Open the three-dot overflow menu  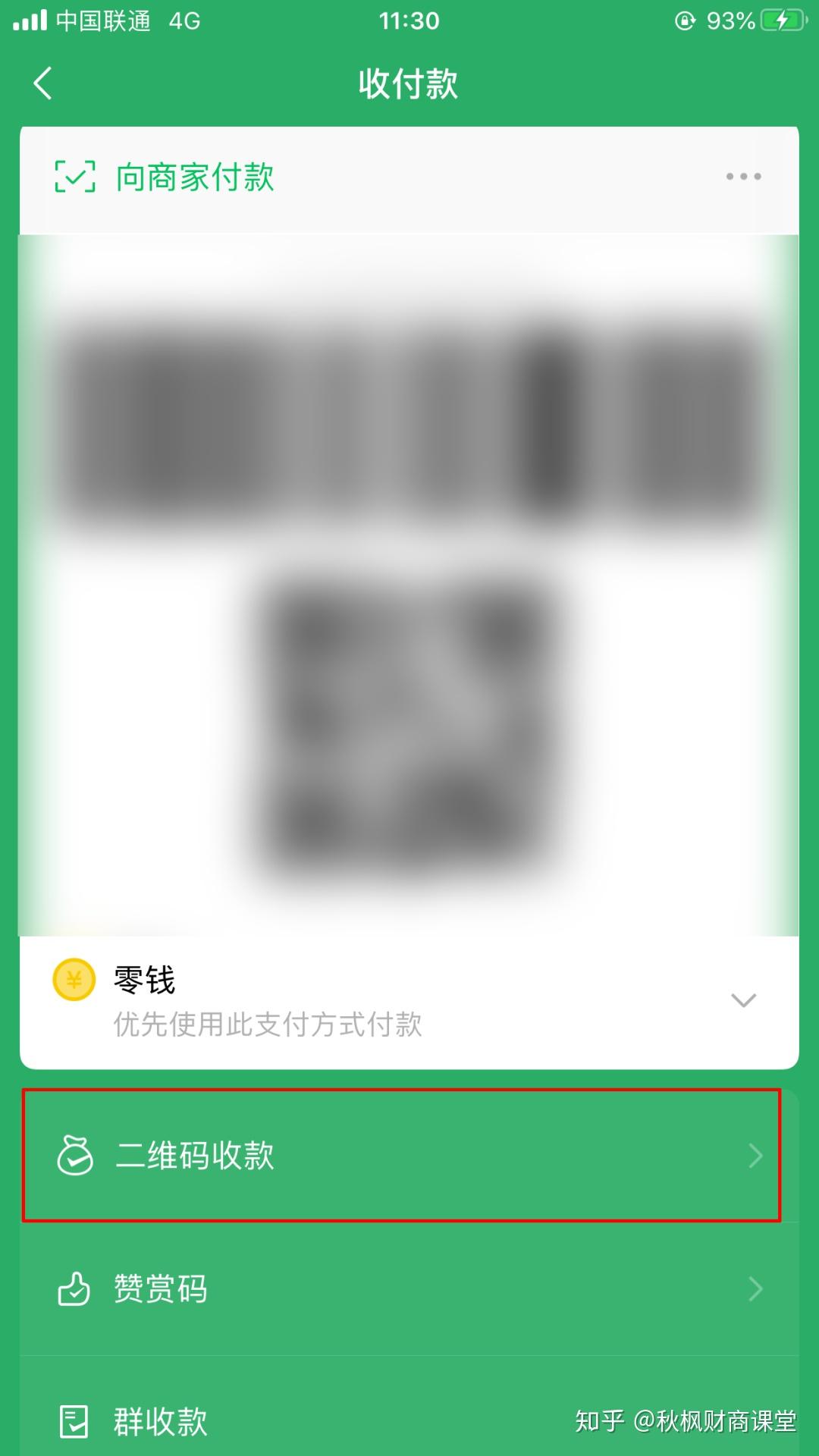(742, 177)
